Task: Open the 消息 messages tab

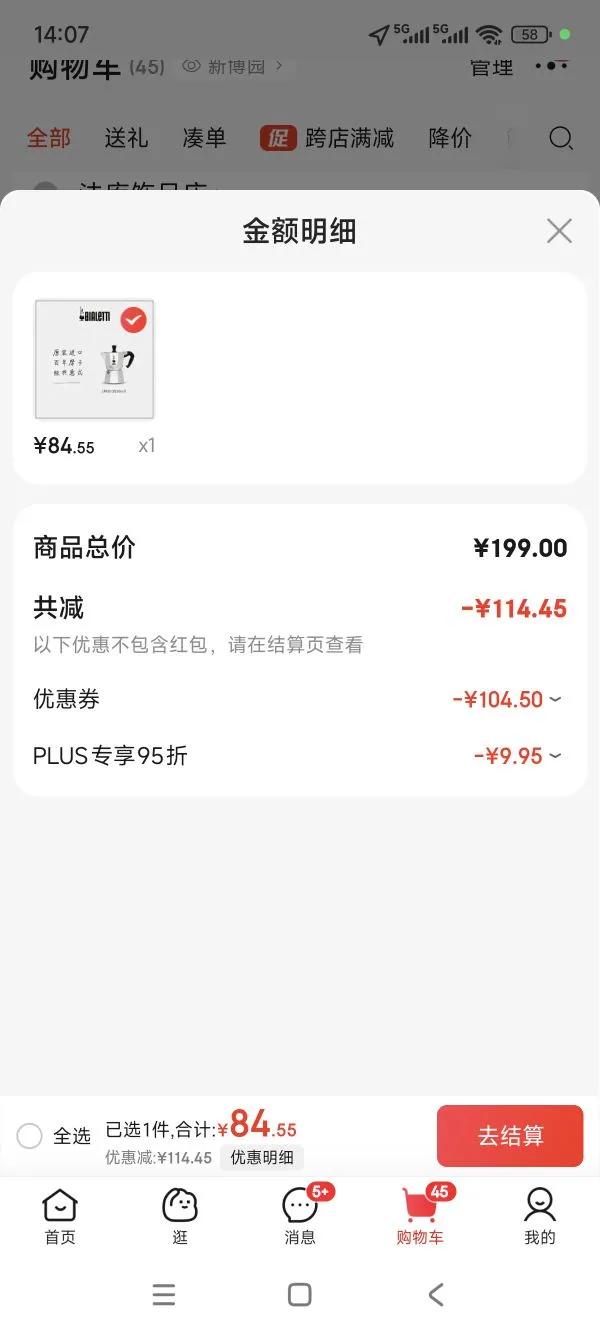Action: (x=300, y=1216)
